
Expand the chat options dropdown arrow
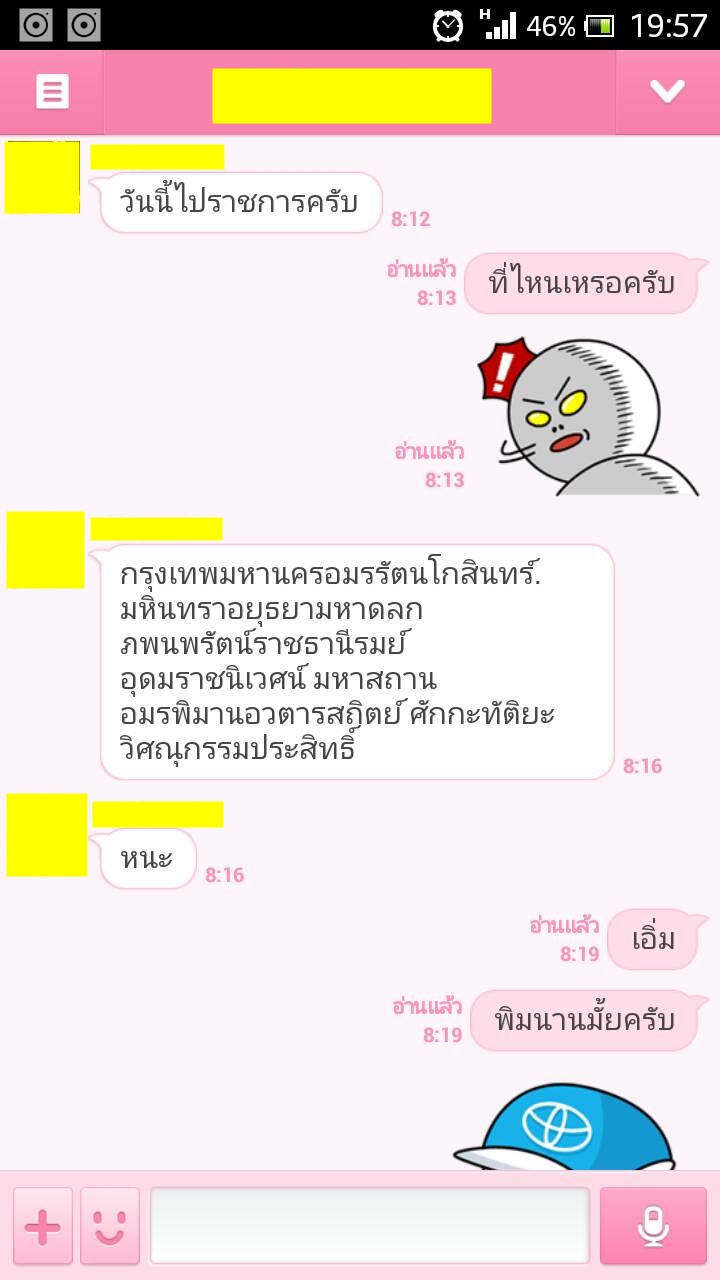(667, 92)
